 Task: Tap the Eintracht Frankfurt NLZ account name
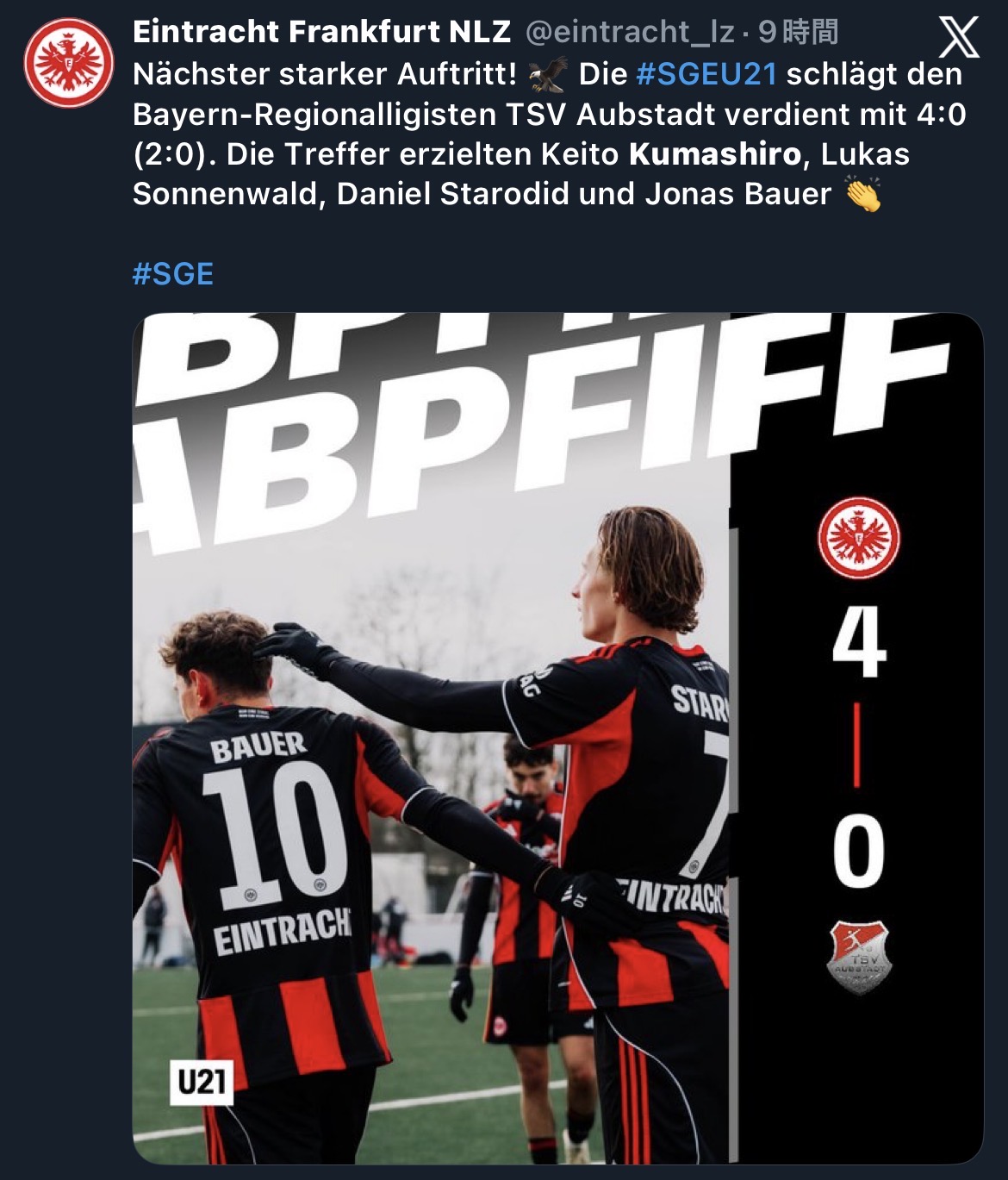pyautogui.click(x=321, y=32)
